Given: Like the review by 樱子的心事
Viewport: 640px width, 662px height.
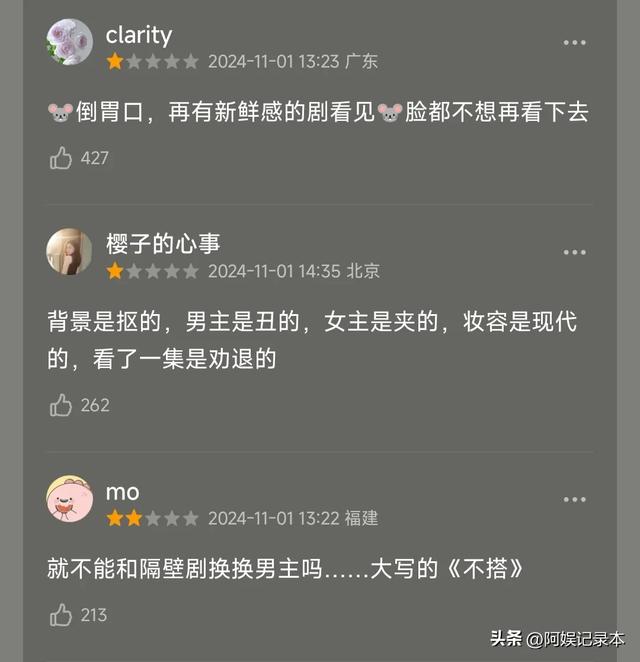Looking at the screenshot, I should tap(62, 405).
